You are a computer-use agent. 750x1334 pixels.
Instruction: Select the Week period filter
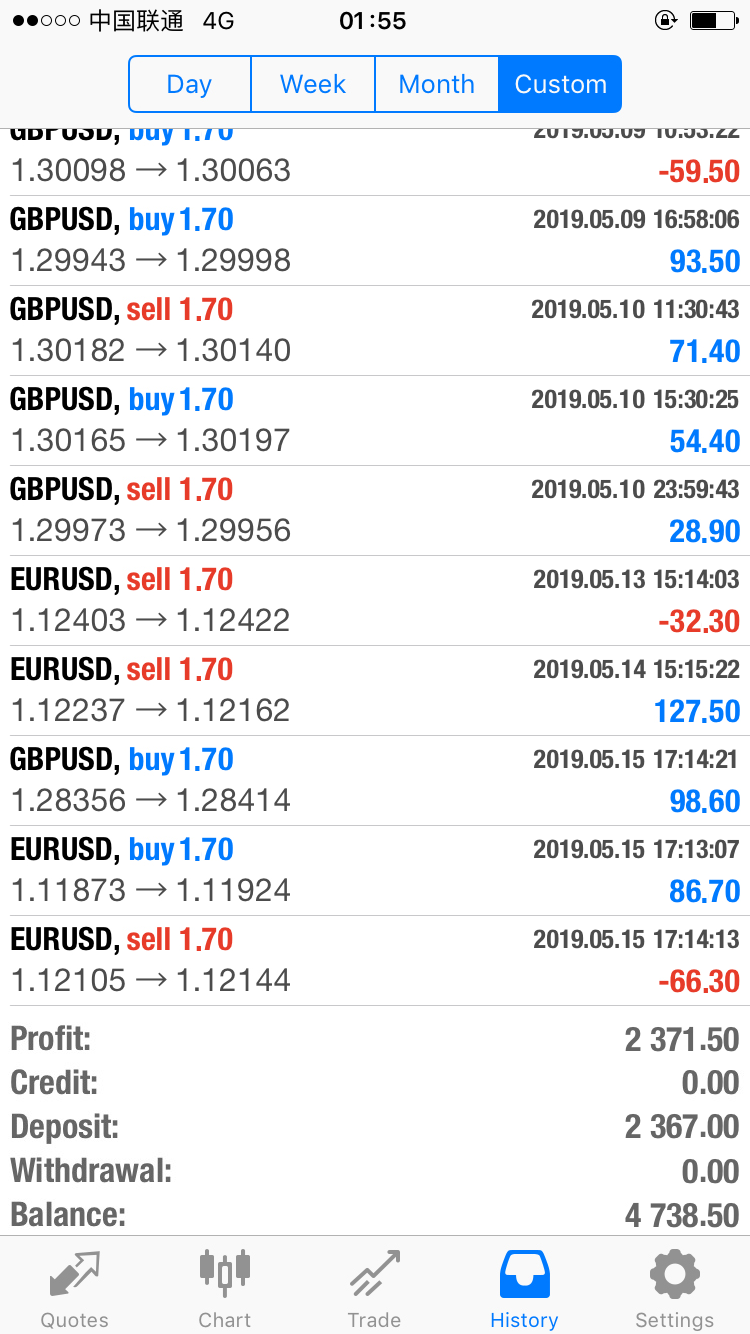[x=313, y=84]
